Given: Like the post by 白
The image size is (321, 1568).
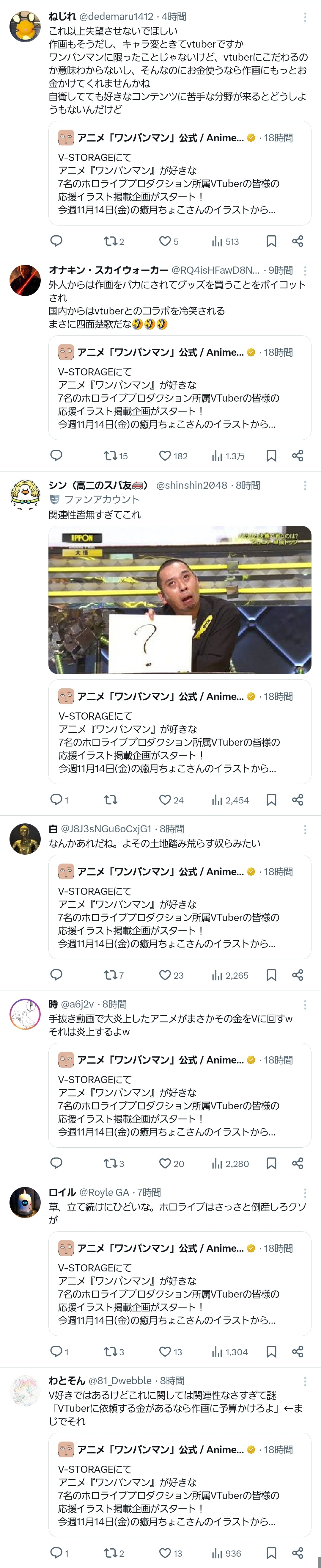Looking at the screenshot, I should (165, 975).
